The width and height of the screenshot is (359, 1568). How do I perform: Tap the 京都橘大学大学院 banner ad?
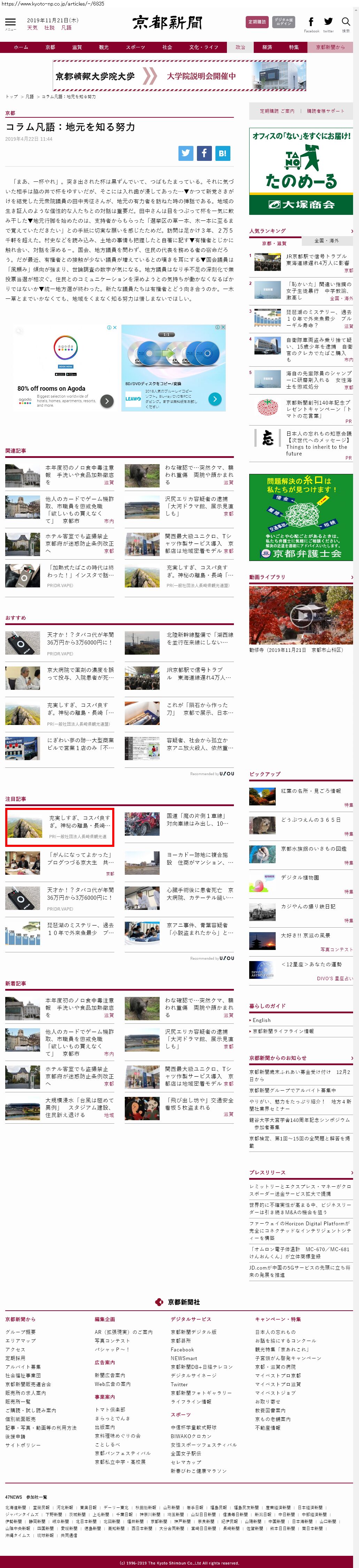pyautogui.click(x=179, y=77)
